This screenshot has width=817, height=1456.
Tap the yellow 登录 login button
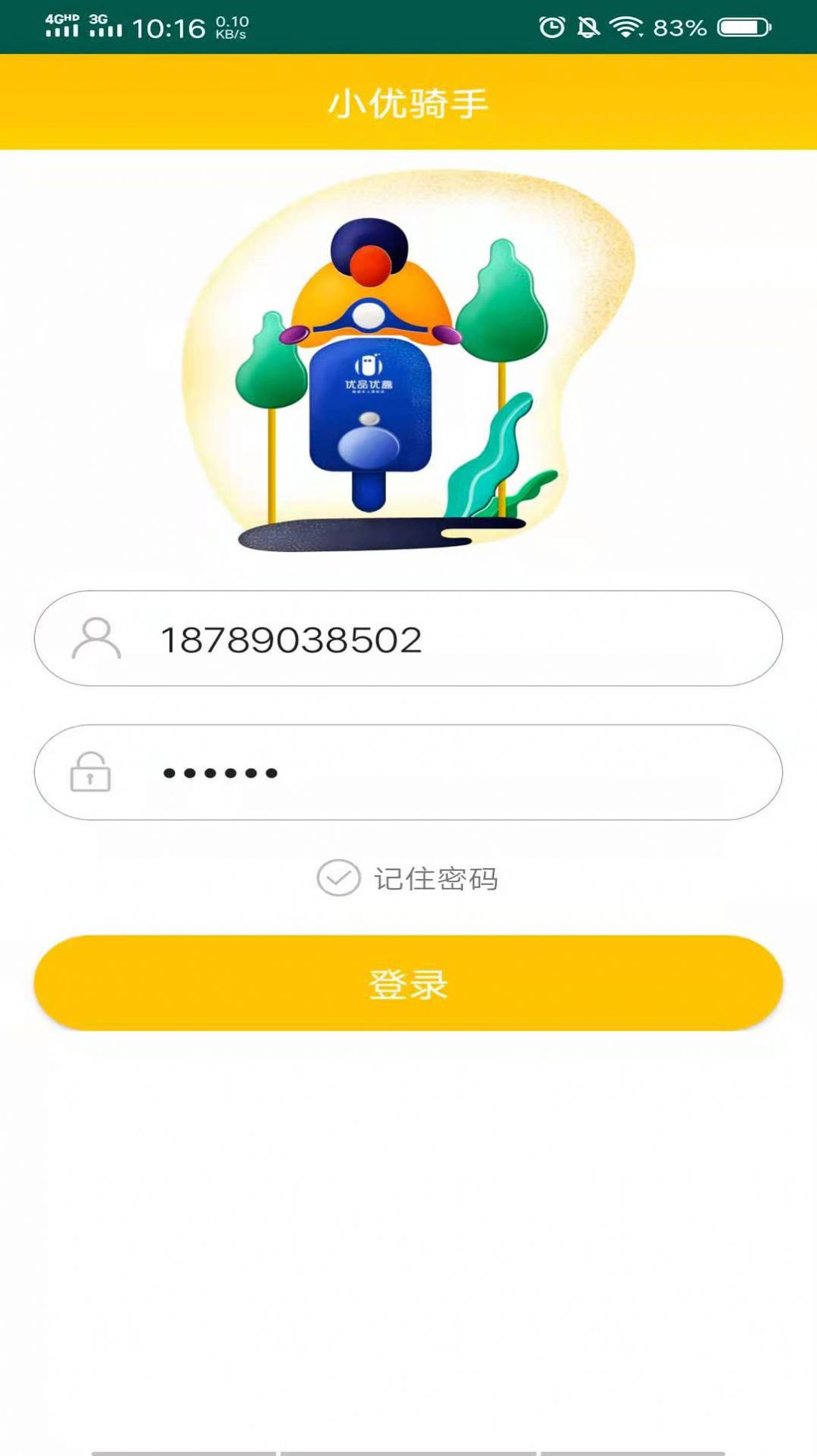pos(408,982)
